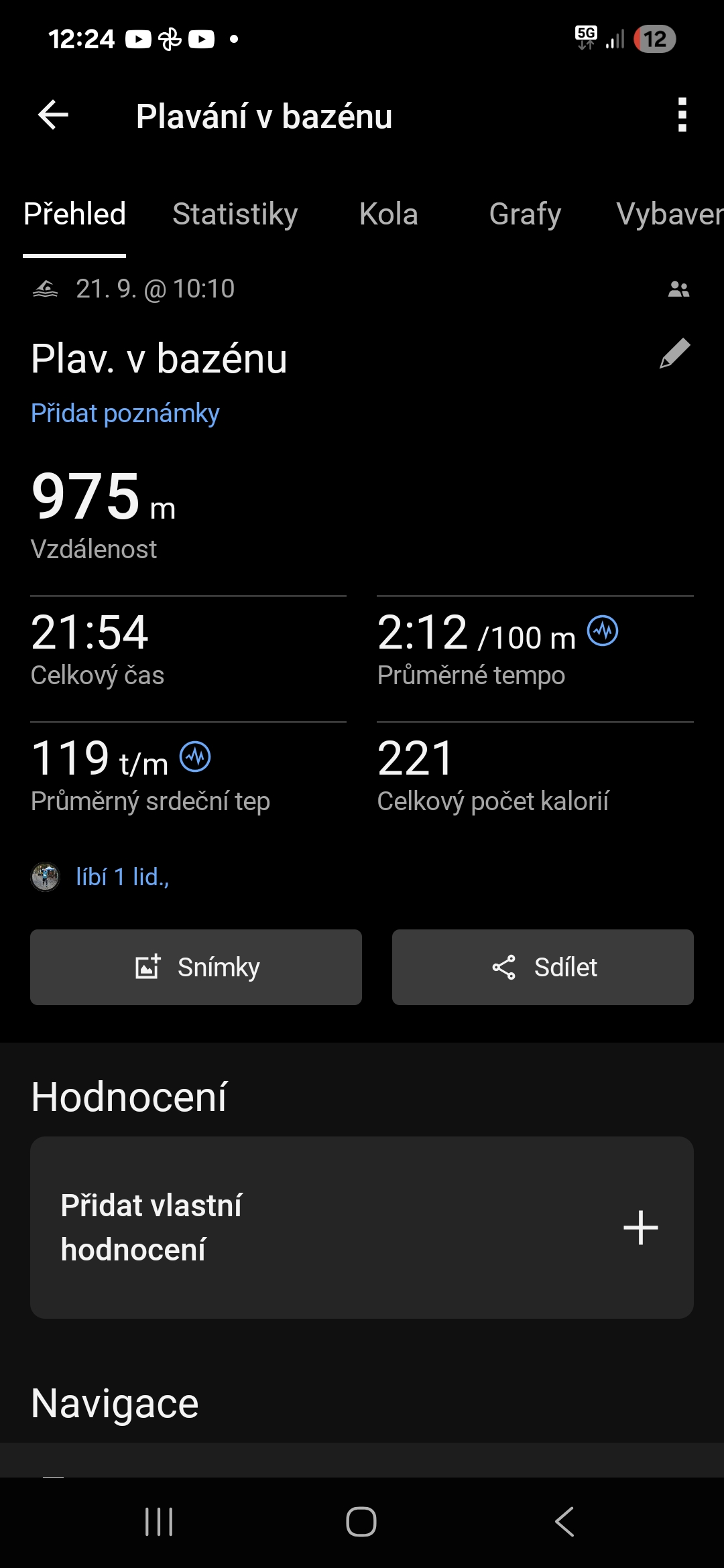
Task: Switch to the Statistiky tab
Action: [x=235, y=214]
